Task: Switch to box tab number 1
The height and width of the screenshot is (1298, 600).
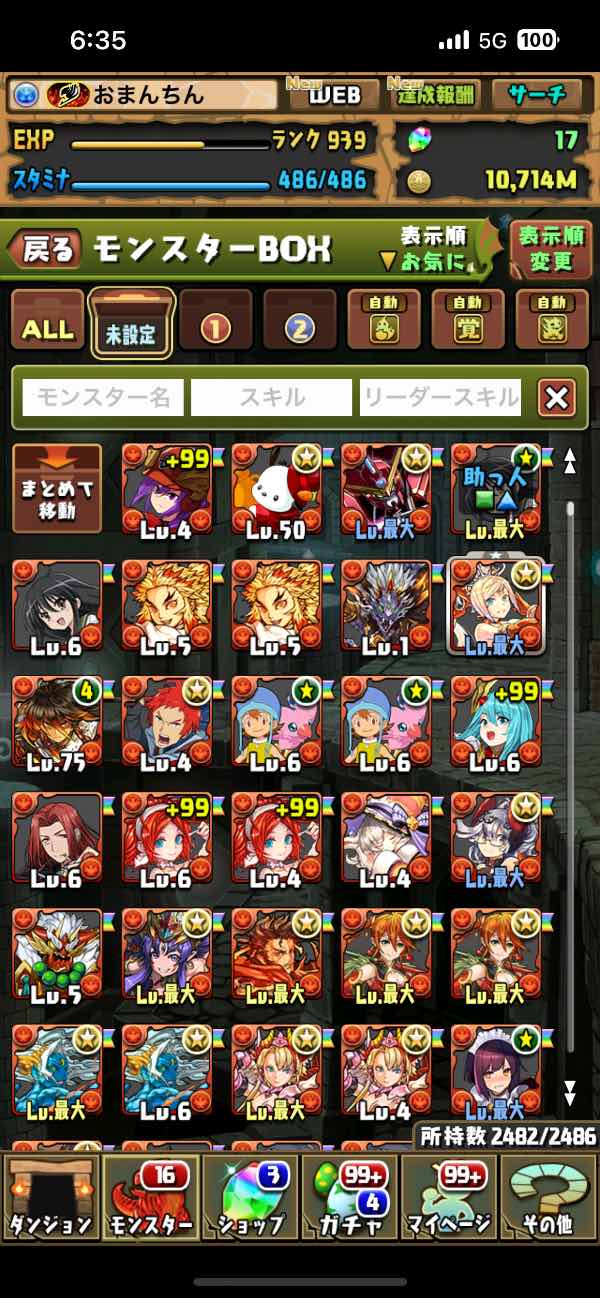Action: pyautogui.click(x=216, y=321)
